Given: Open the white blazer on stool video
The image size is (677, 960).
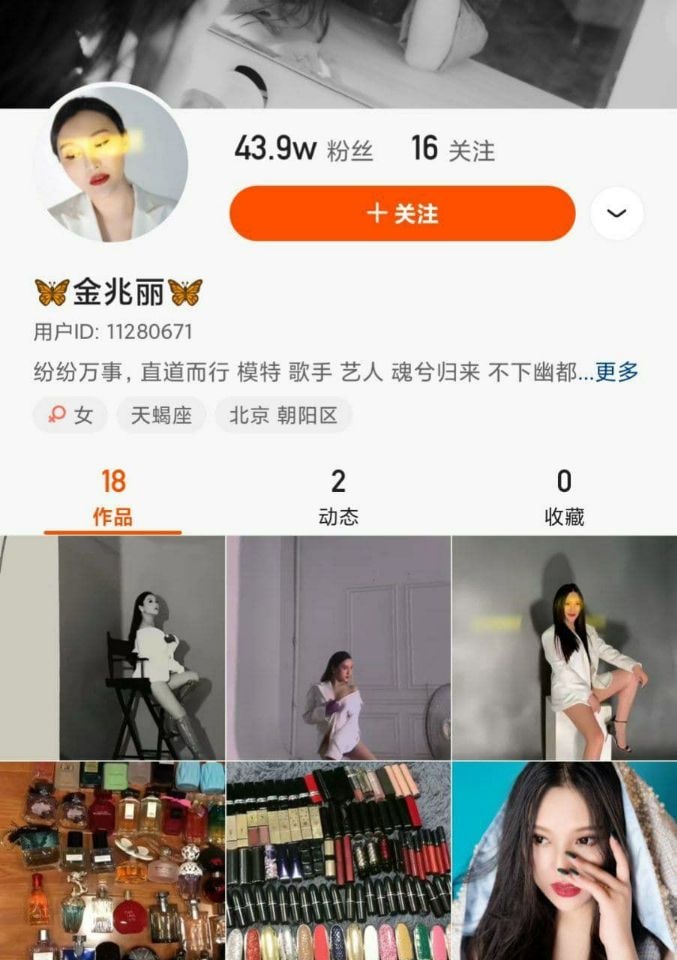Looking at the screenshot, I should tap(564, 648).
